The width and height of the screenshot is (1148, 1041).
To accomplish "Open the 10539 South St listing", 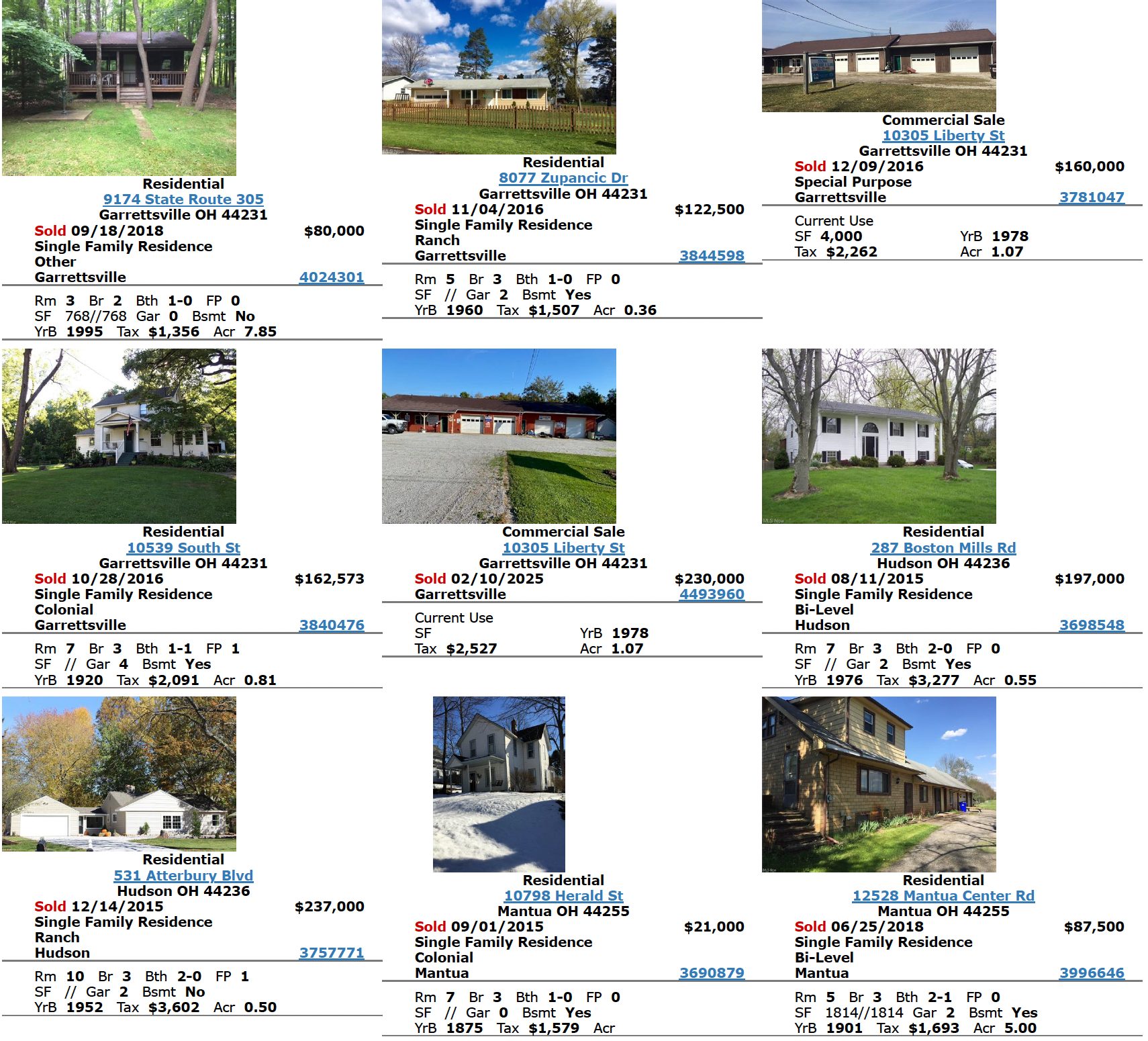I will click(183, 548).
